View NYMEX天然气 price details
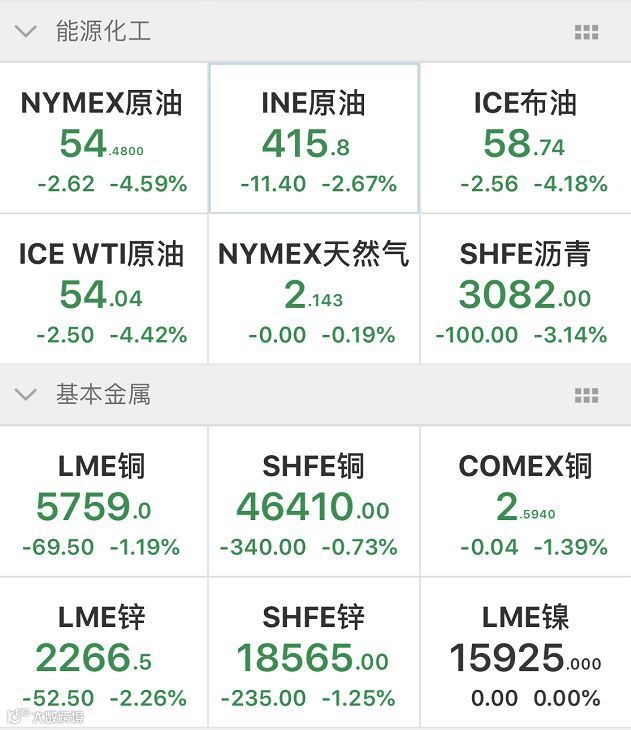Viewport: 631px width, 730px height. (313, 289)
